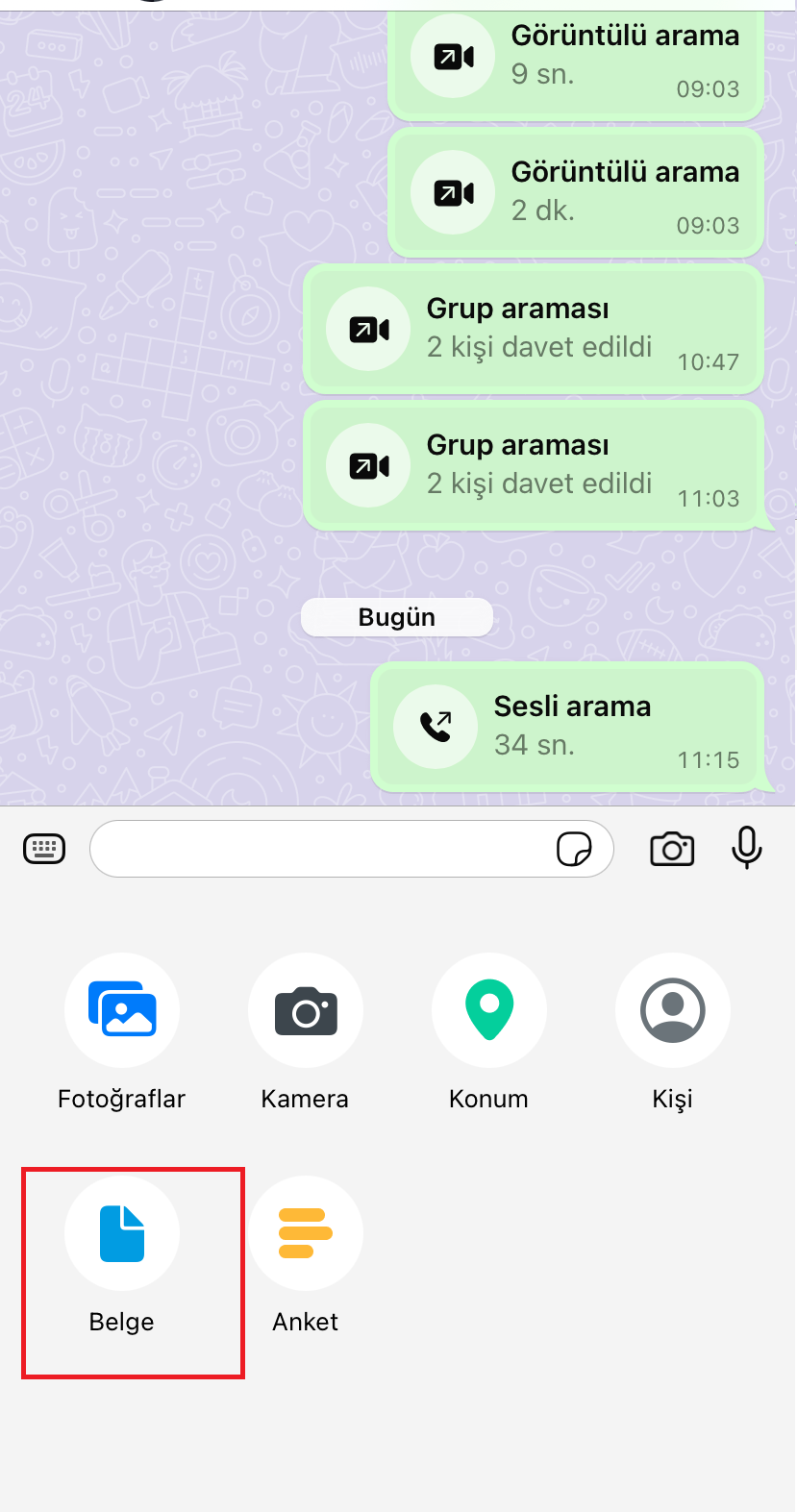This screenshot has height=1512, width=797.
Task: Send a Kişi contact
Action: click(x=673, y=1010)
